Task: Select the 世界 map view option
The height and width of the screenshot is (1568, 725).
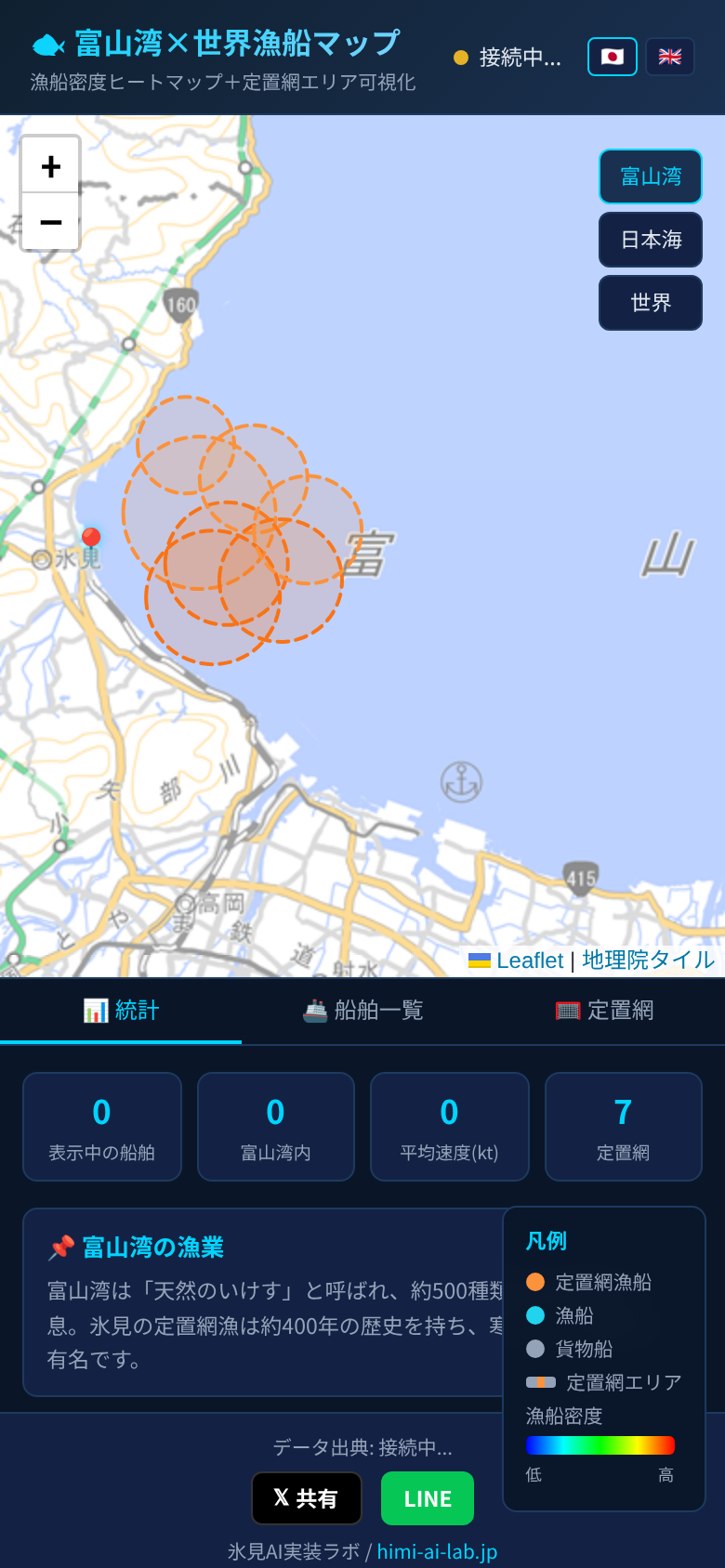Action: tap(650, 303)
